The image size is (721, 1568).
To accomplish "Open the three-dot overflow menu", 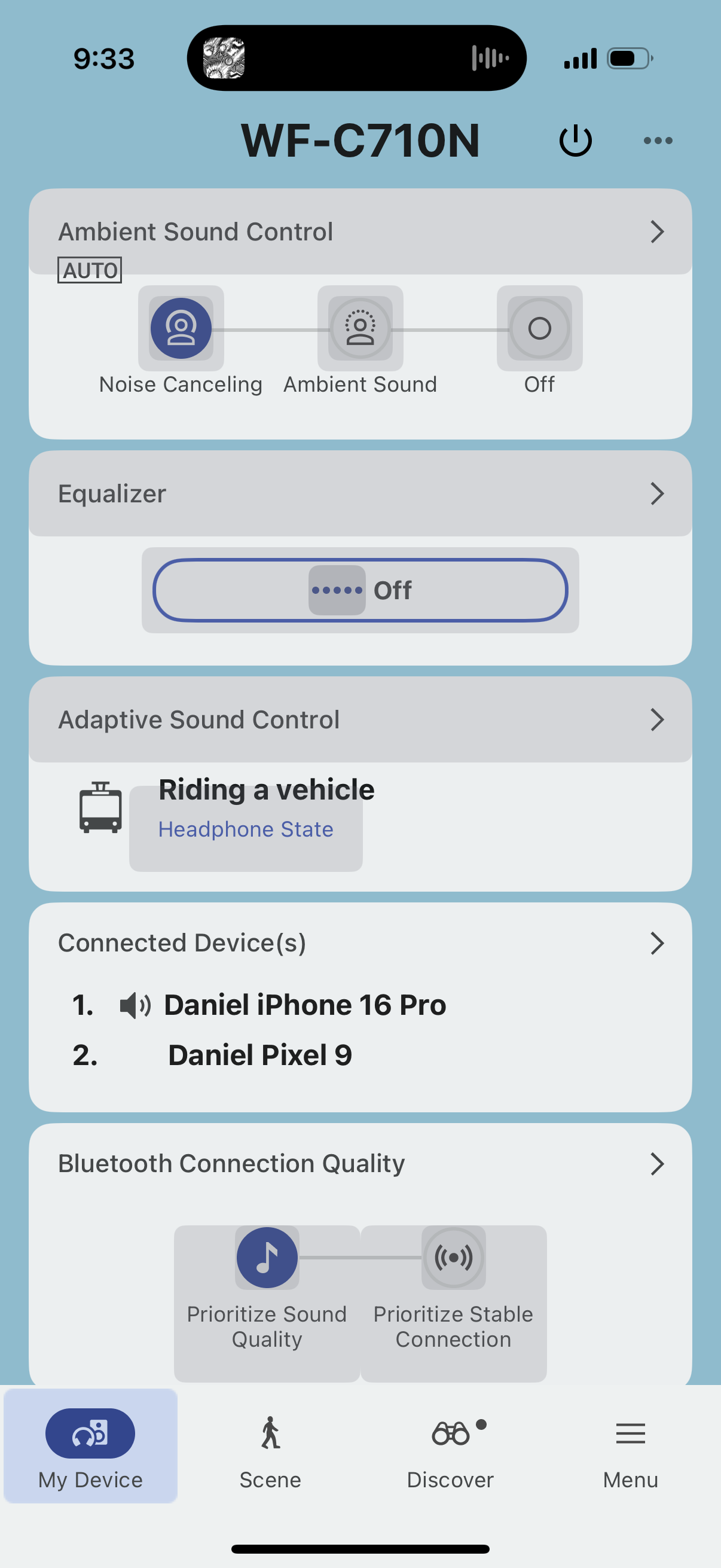I will click(x=658, y=141).
